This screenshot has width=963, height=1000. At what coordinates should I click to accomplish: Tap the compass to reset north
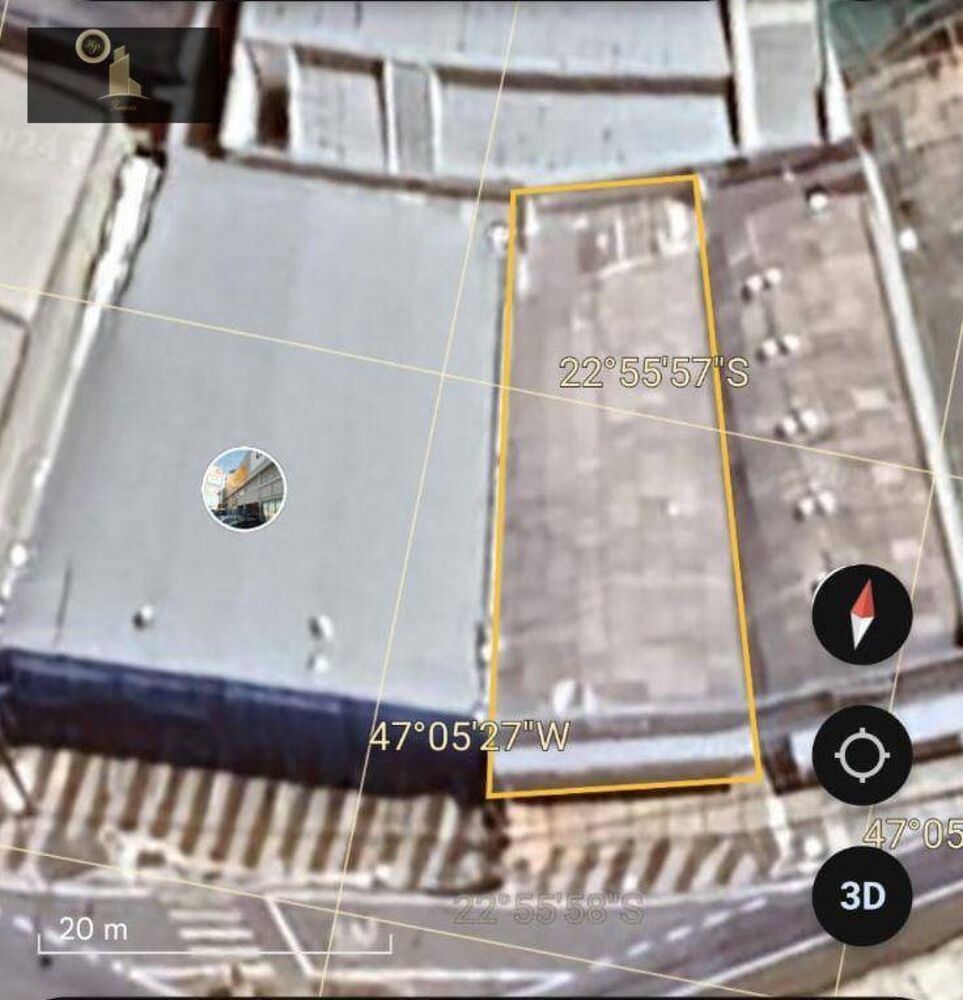pos(861,614)
